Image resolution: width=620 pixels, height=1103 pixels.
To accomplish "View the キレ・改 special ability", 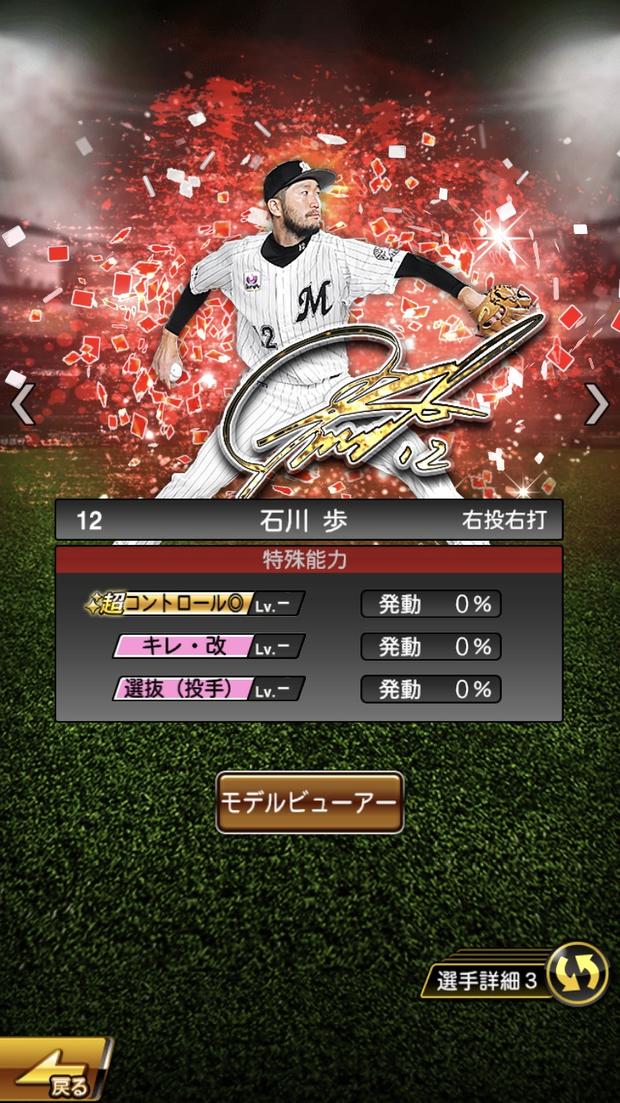I will tap(208, 646).
